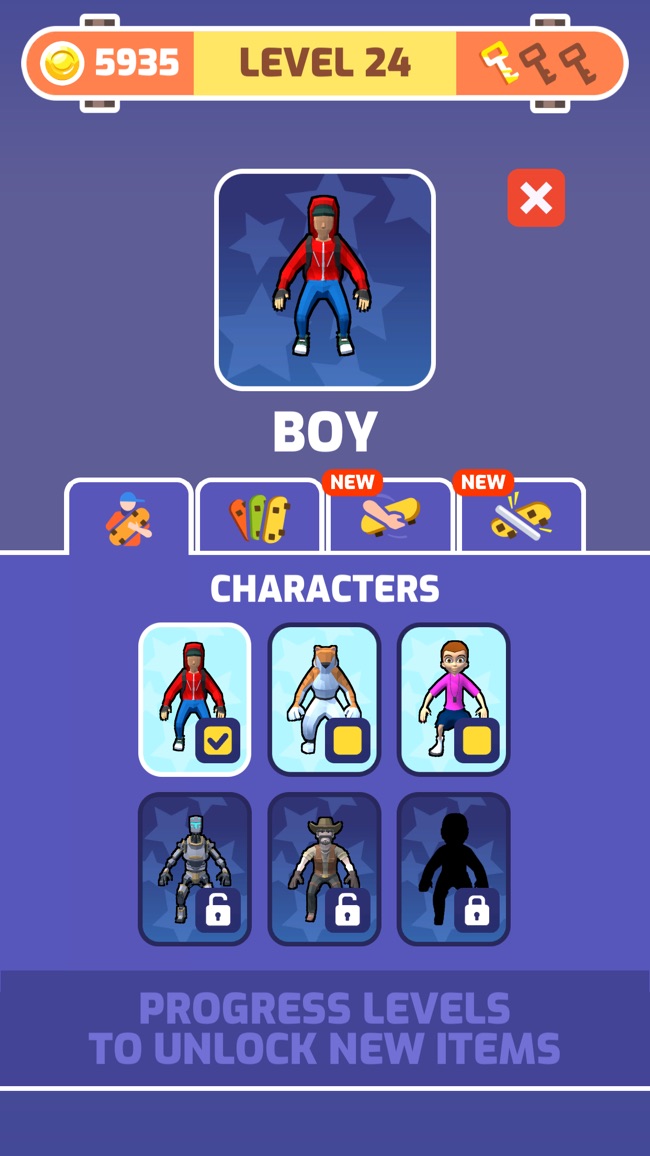Image resolution: width=650 pixels, height=1156 pixels.
Task: Open the new grind tricks tab
Action: click(521, 518)
